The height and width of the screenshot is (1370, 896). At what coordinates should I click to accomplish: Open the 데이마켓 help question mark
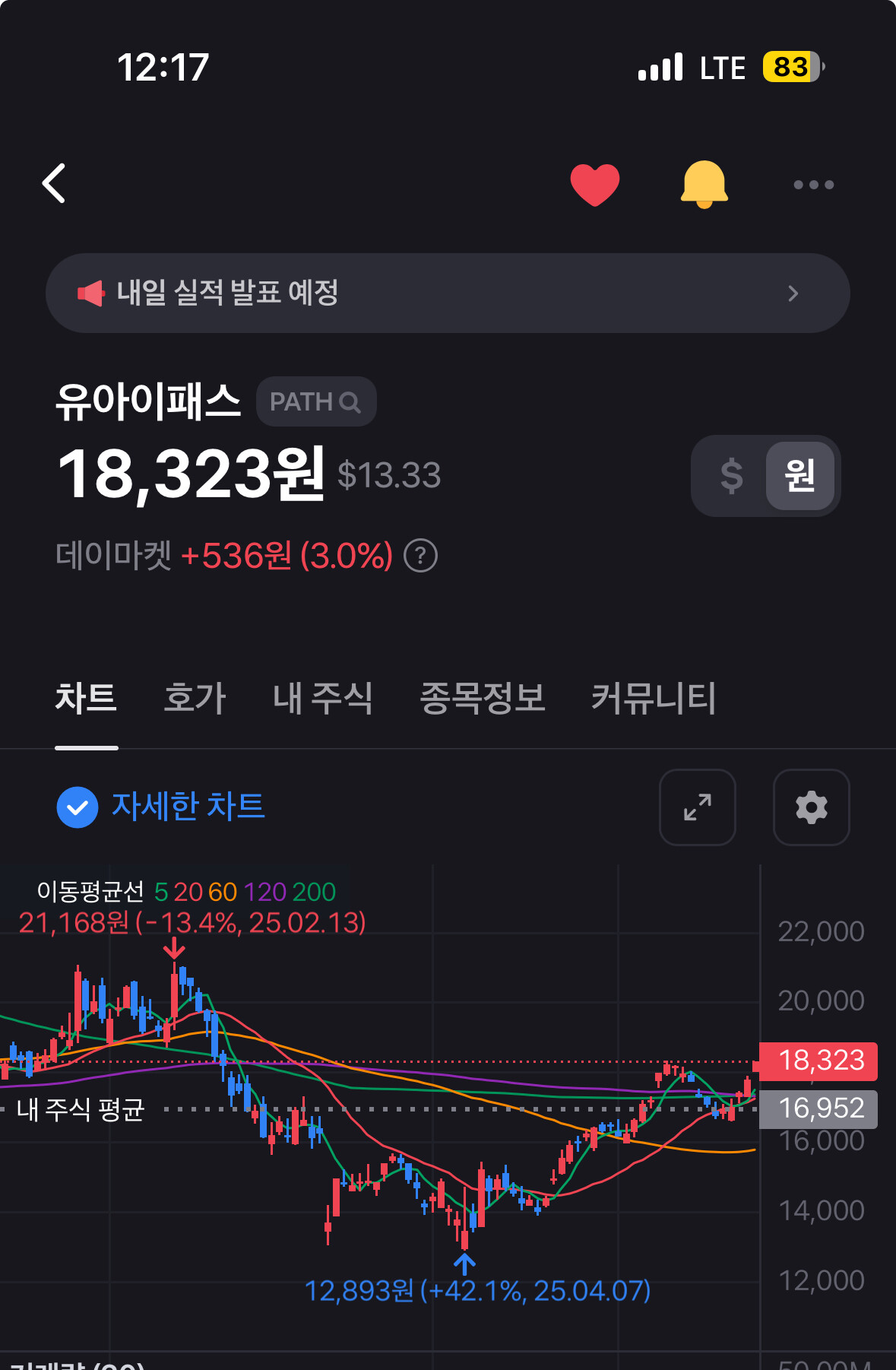pyautogui.click(x=420, y=556)
